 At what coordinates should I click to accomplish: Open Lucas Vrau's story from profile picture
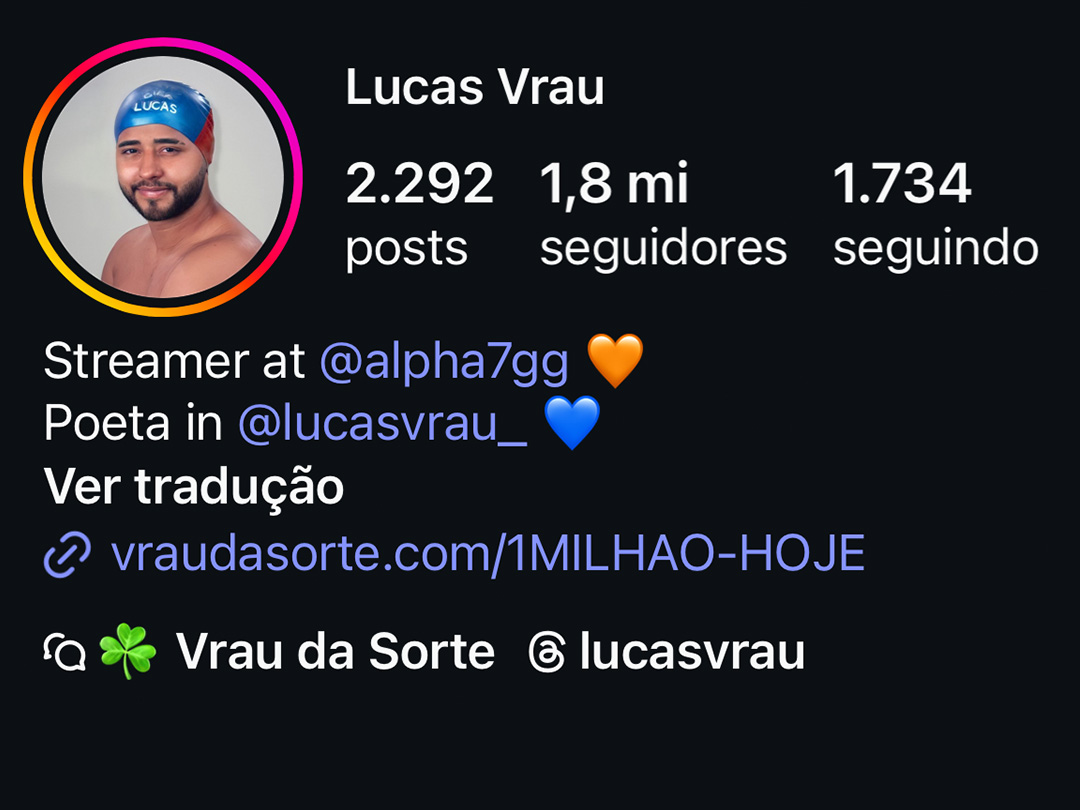coord(163,177)
